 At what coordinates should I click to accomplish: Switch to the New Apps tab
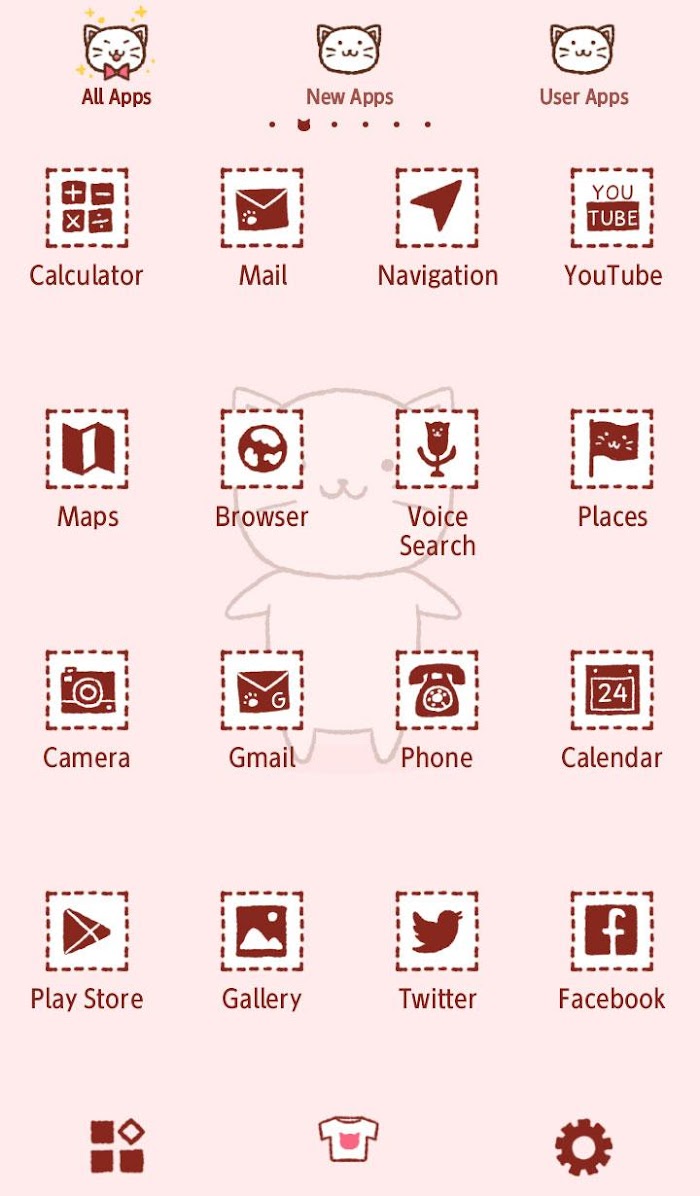349,66
